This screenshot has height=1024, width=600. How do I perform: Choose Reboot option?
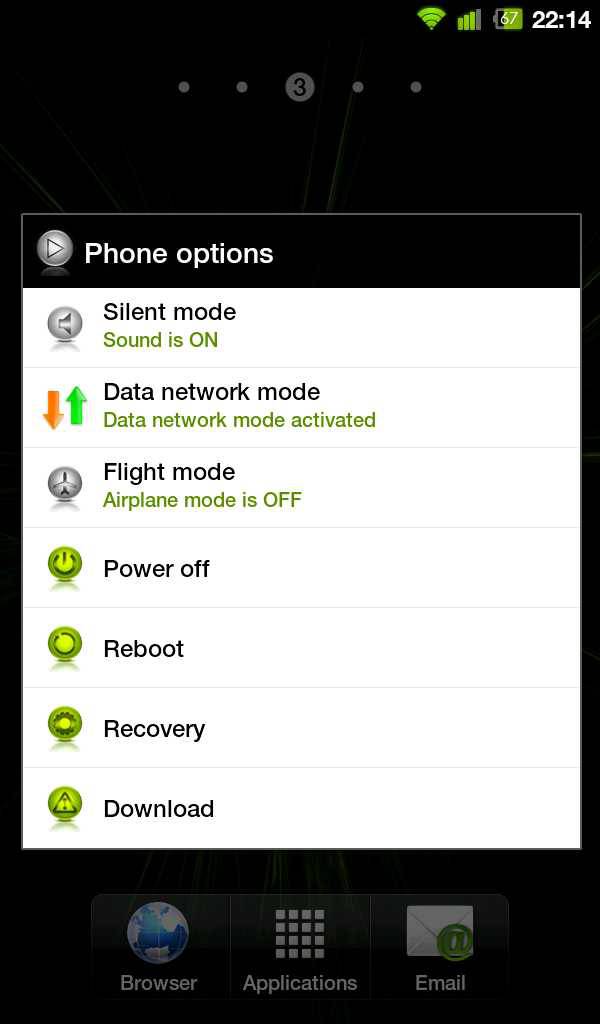(x=301, y=647)
